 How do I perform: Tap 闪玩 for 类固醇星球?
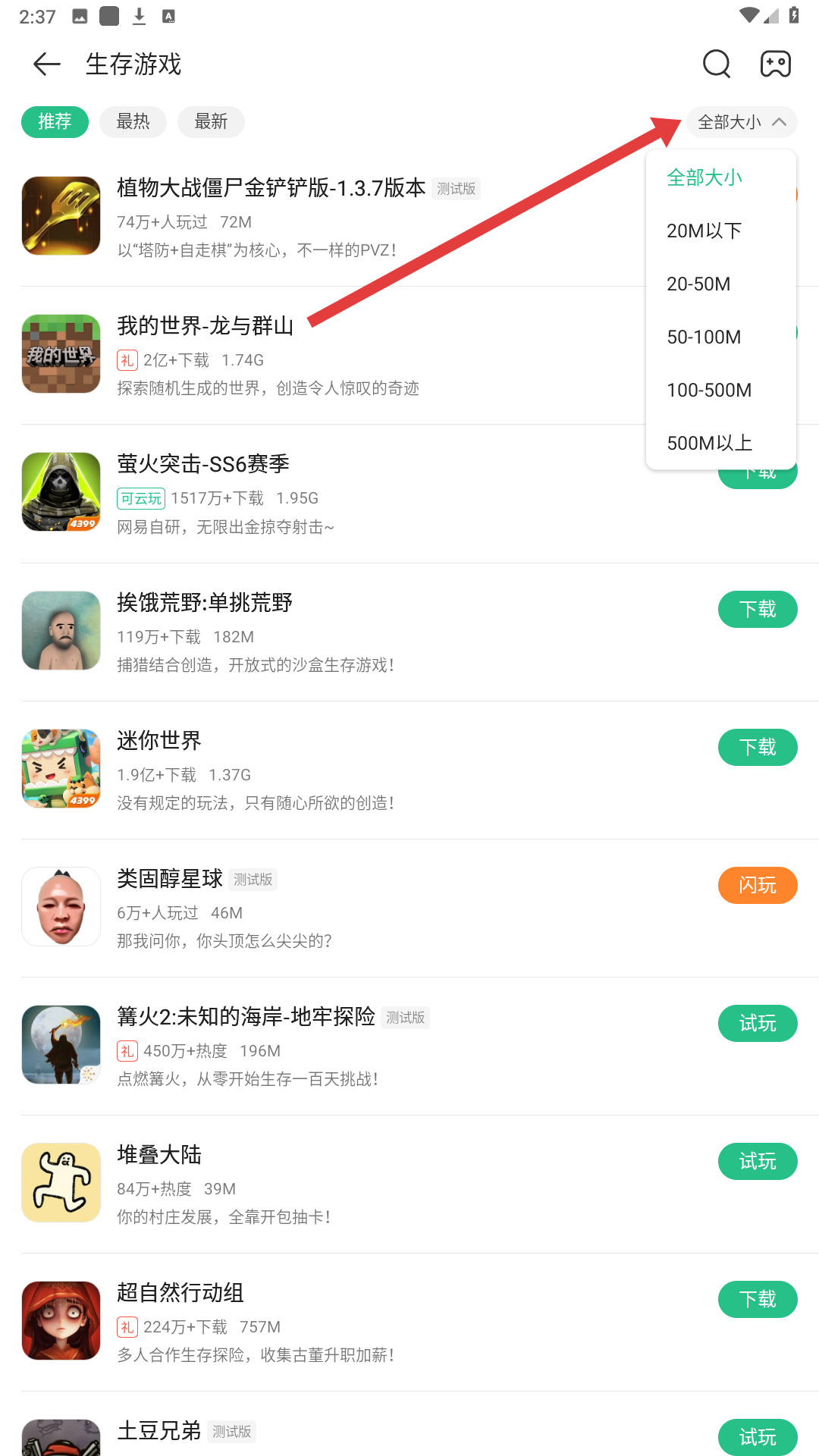pos(757,885)
